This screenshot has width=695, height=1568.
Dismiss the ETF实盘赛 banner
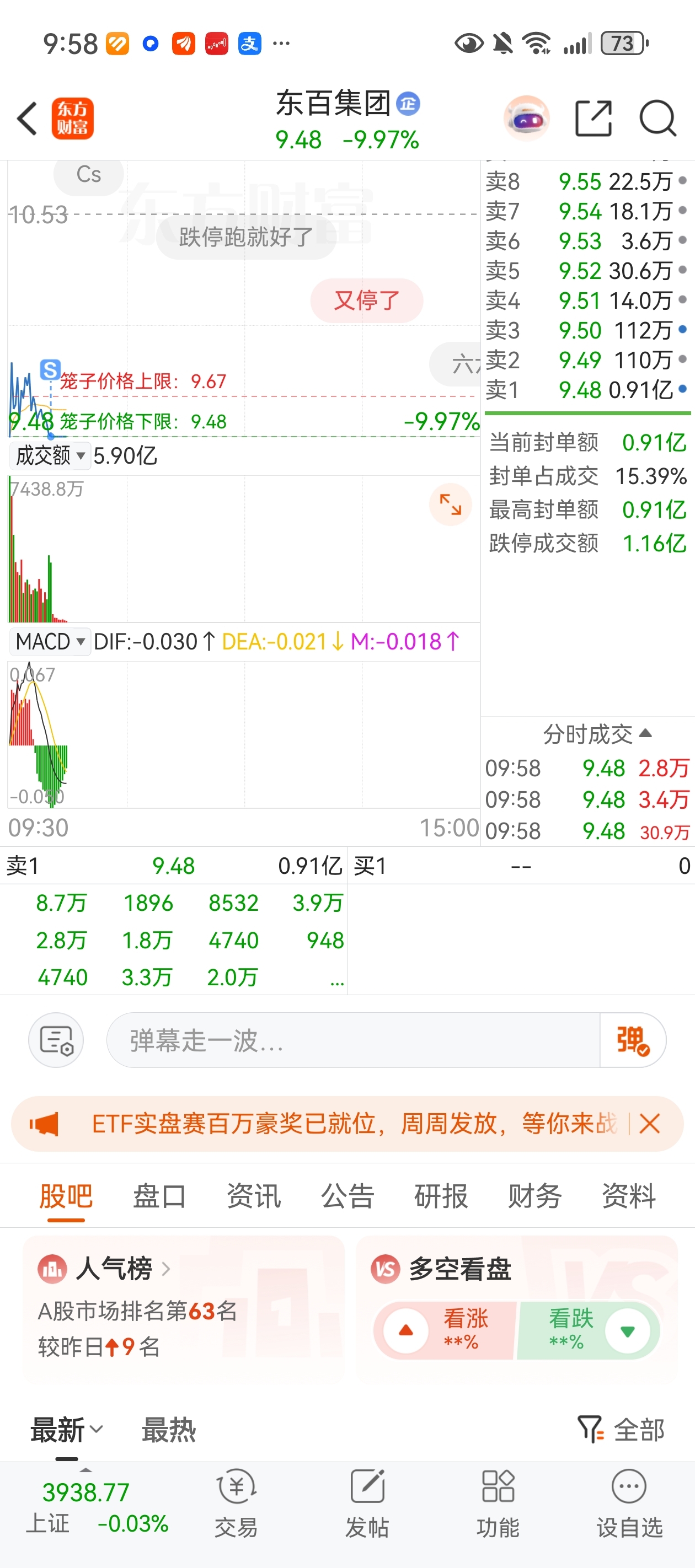coord(650,1124)
